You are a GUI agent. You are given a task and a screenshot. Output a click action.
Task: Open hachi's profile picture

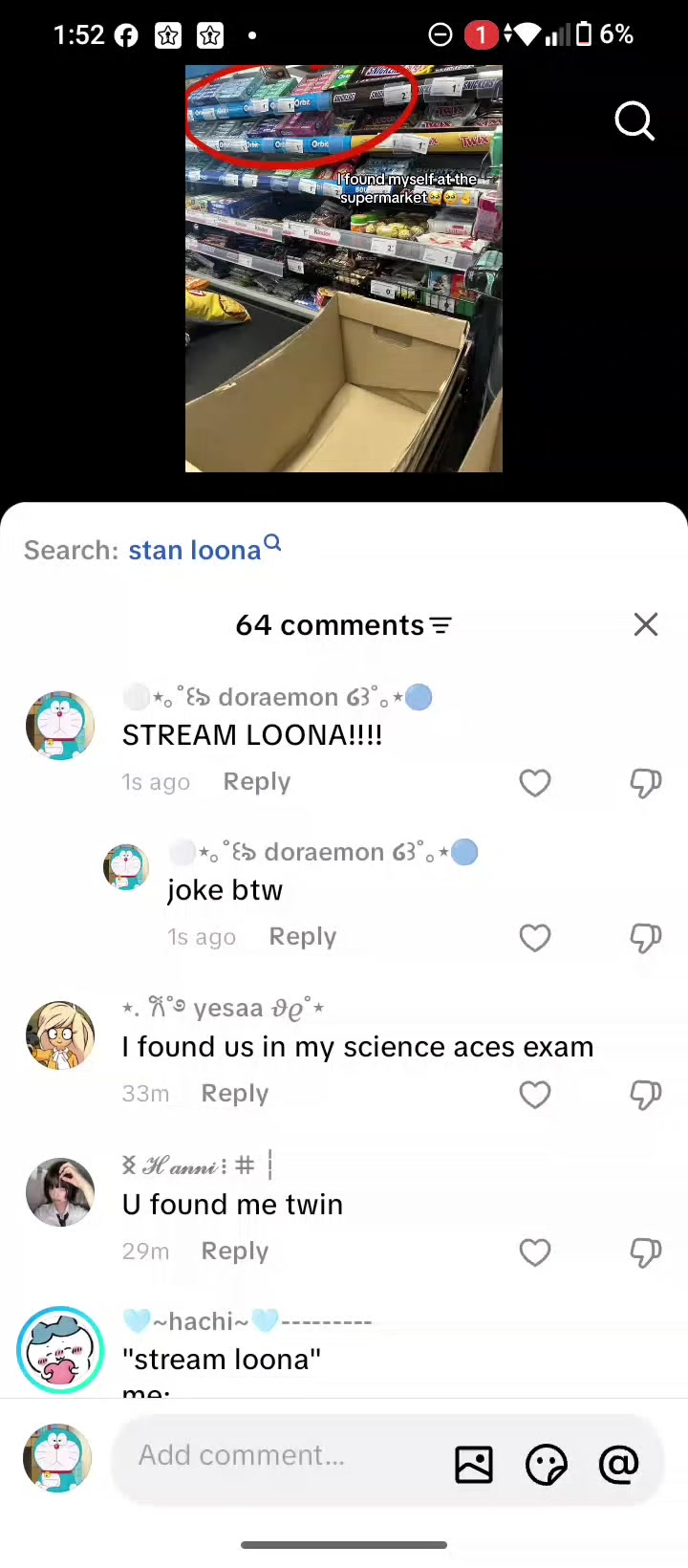pos(60,1350)
